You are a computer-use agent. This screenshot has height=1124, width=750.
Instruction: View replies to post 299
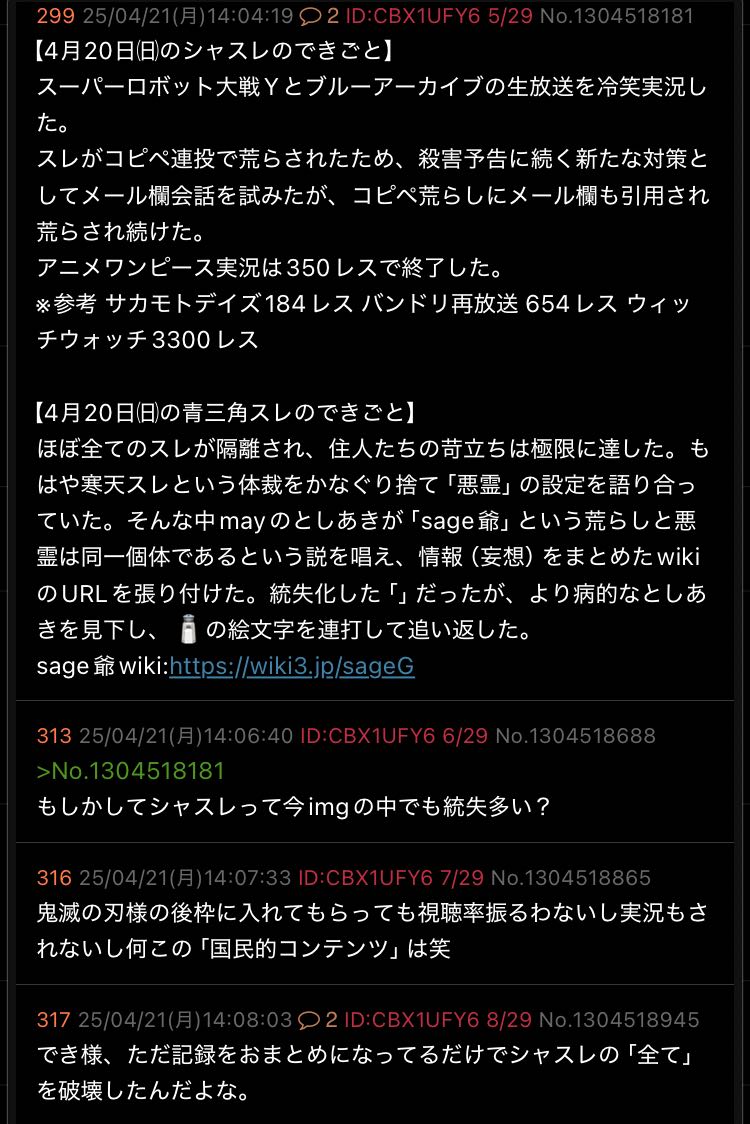pyautogui.click(x=318, y=15)
